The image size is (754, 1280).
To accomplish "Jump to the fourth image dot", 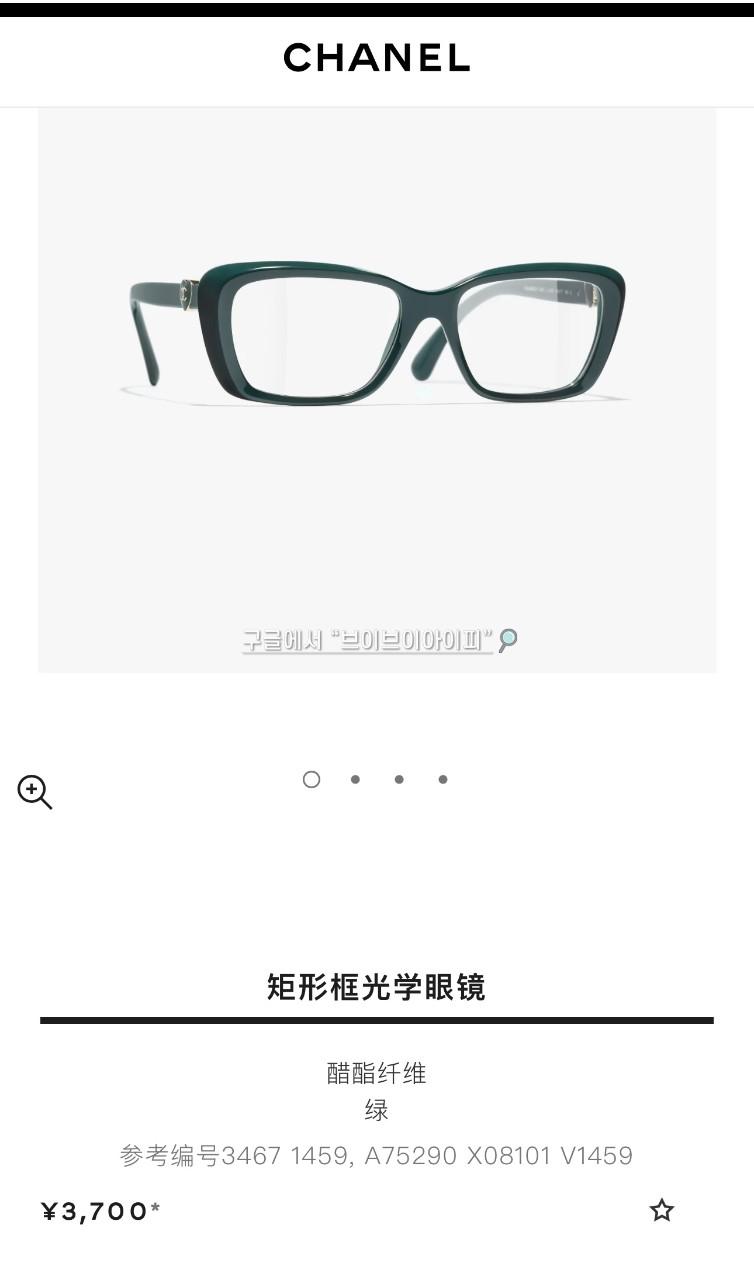I will click(443, 779).
